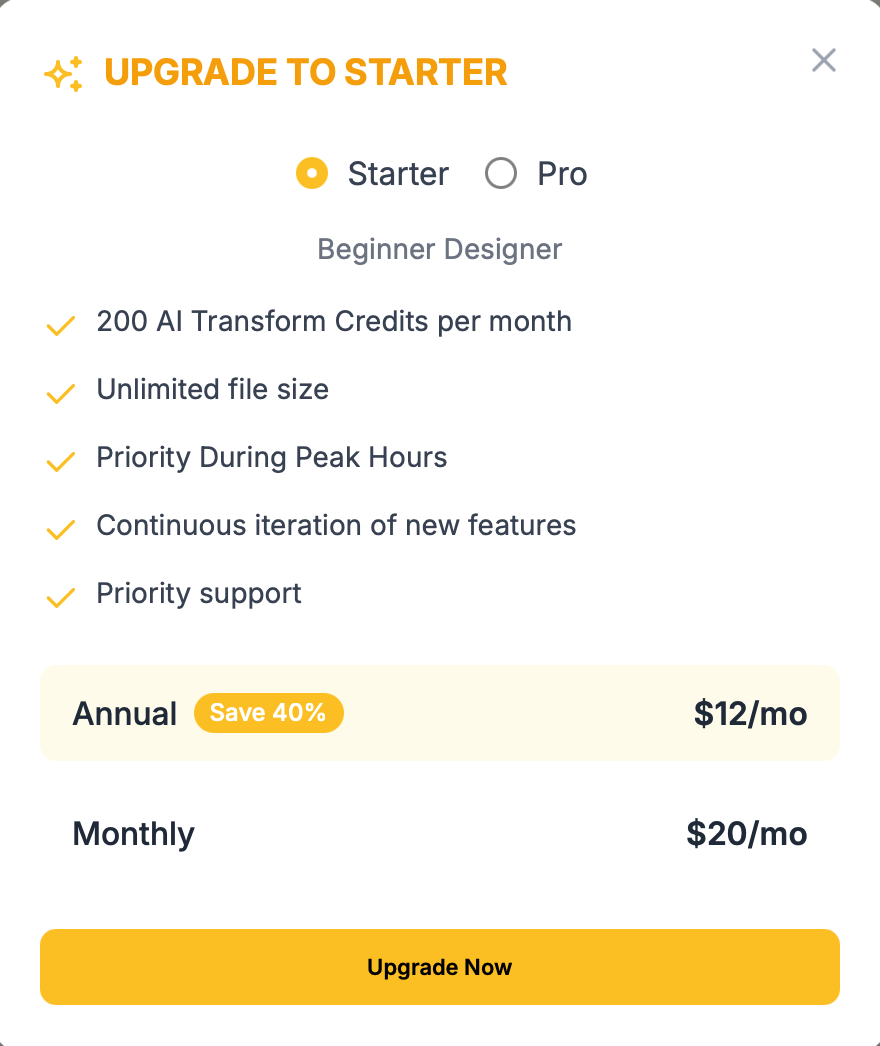880x1046 pixels.
Task: Select the Starter plan radio button
Action: [x=313, y=174]
